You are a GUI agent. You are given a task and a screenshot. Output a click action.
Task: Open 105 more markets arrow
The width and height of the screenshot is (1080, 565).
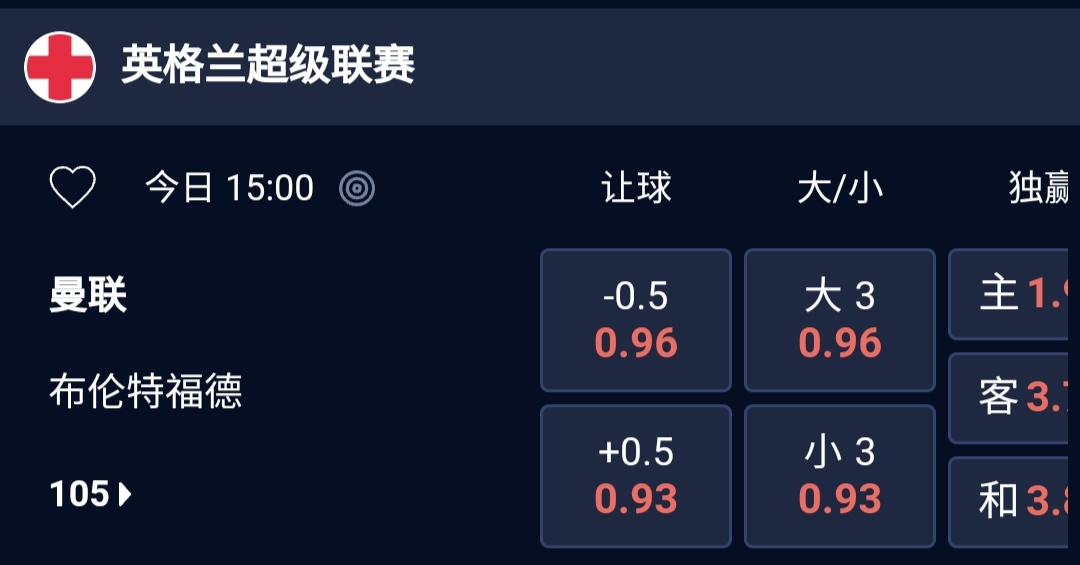[x=91, y=494]
